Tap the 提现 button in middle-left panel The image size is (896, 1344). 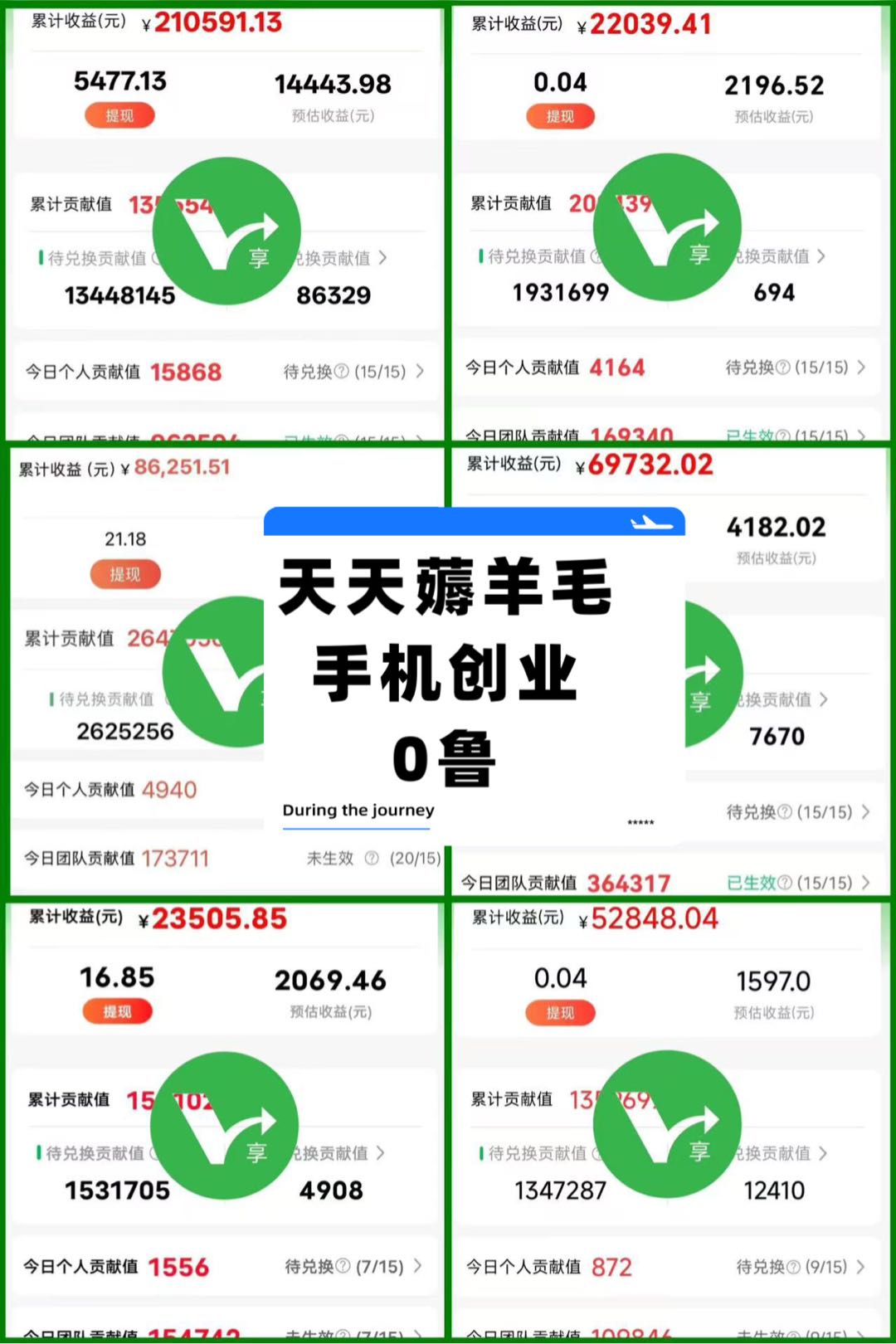point(124,573)
